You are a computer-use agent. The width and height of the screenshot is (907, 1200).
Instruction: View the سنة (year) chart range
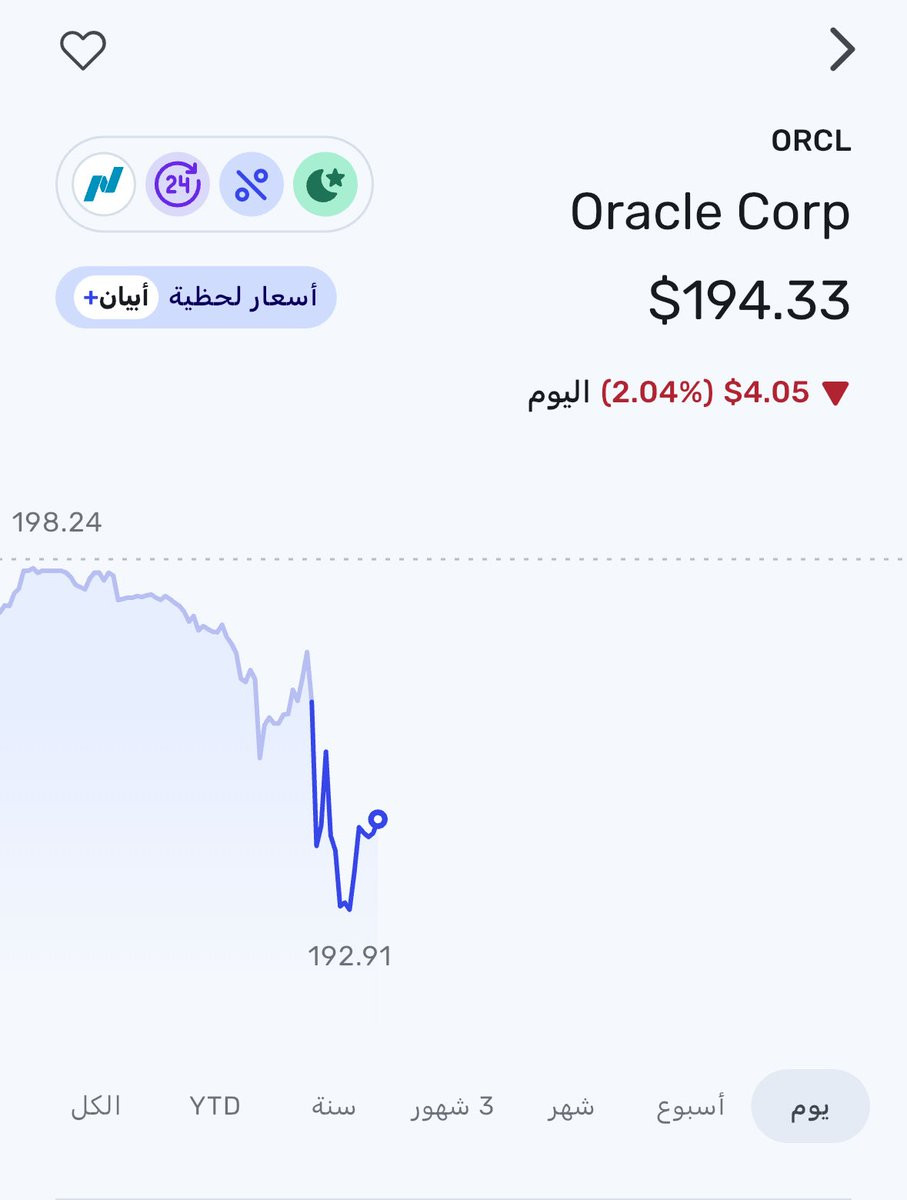click(x=333, y=1107)
